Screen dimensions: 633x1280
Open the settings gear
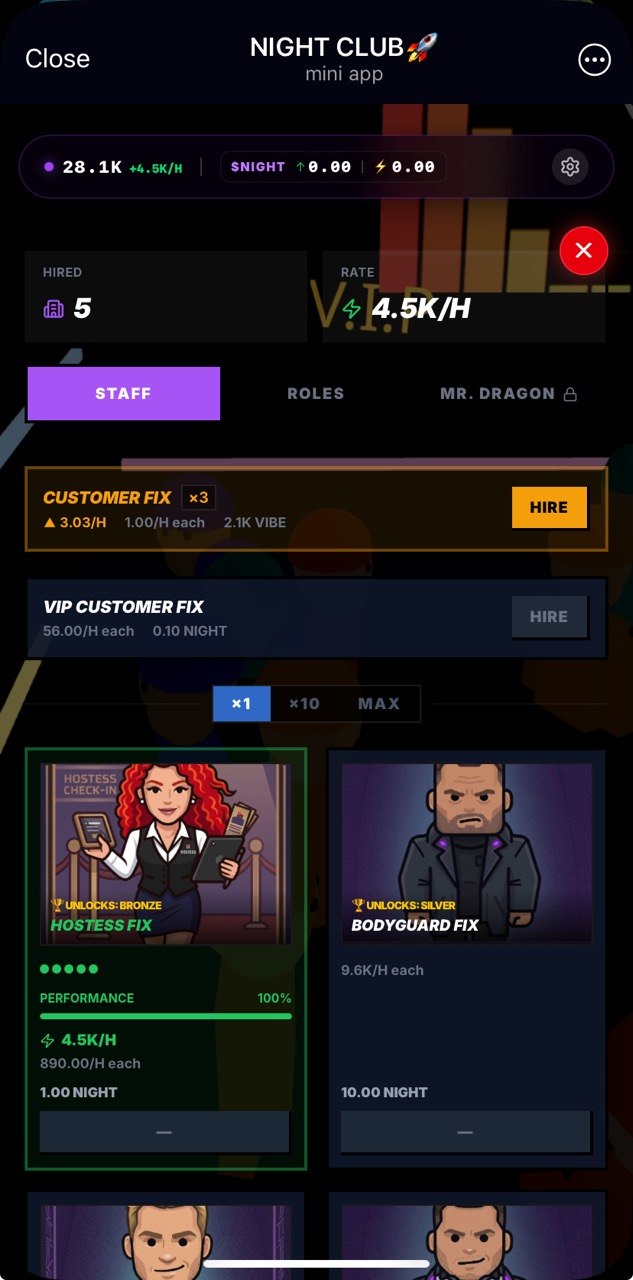pos(570,167)
